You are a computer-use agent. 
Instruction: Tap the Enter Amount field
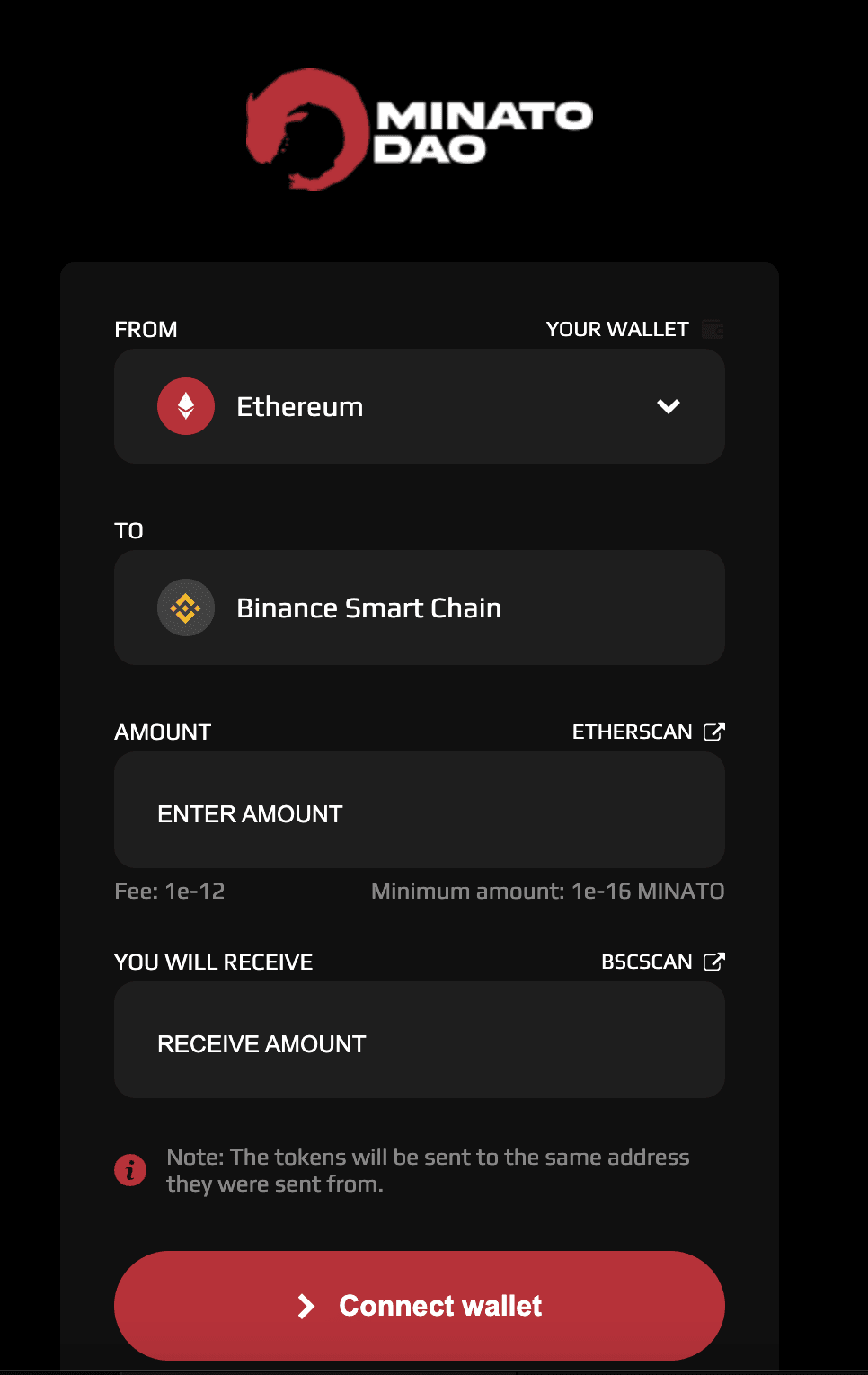click(x=419, y=813)
